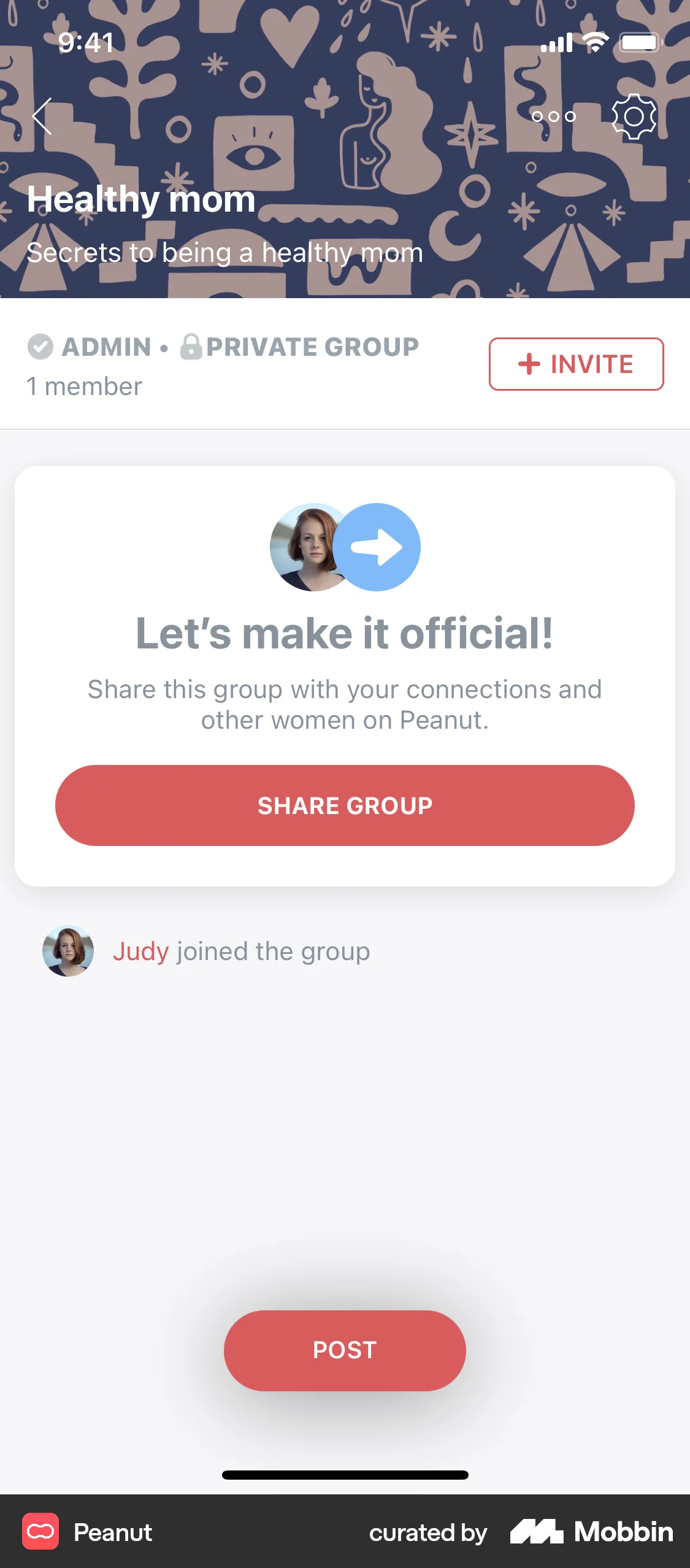Tap the private group lock icon

[x=192, y=347]
